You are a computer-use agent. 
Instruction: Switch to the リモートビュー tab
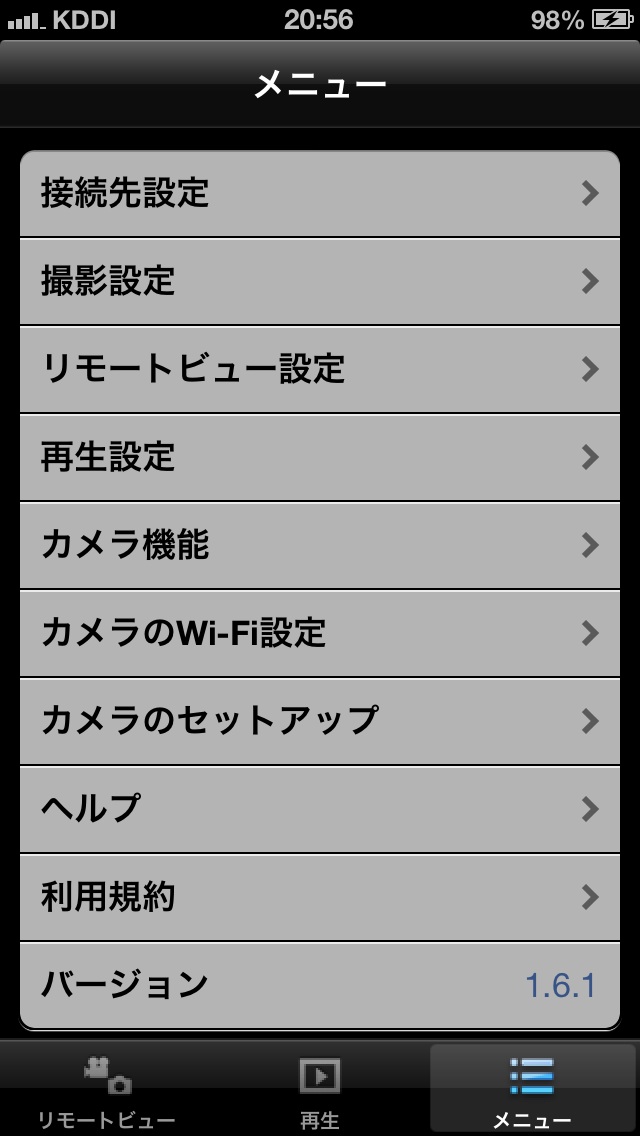[x=107, y=1090]
